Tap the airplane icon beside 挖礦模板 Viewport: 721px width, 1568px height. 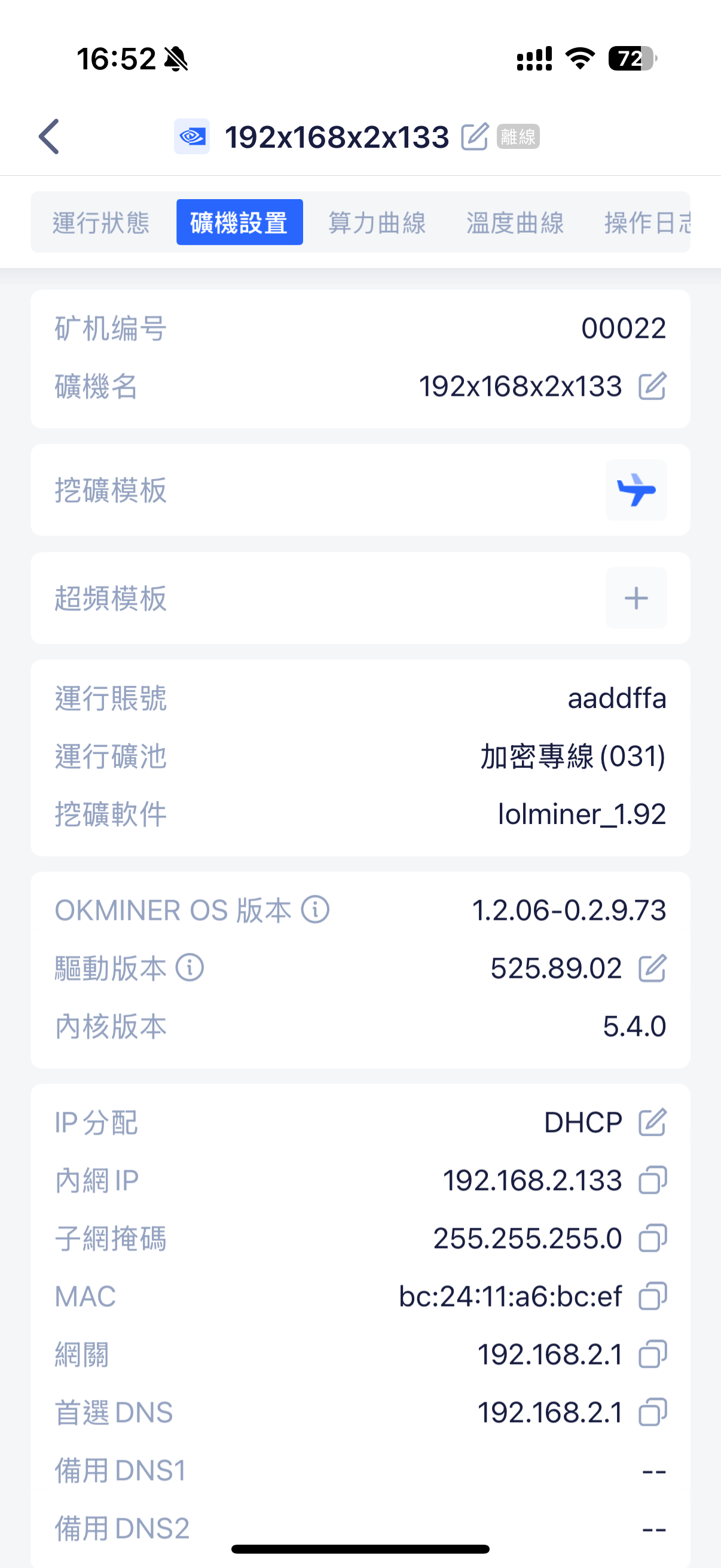click(636, 490)
